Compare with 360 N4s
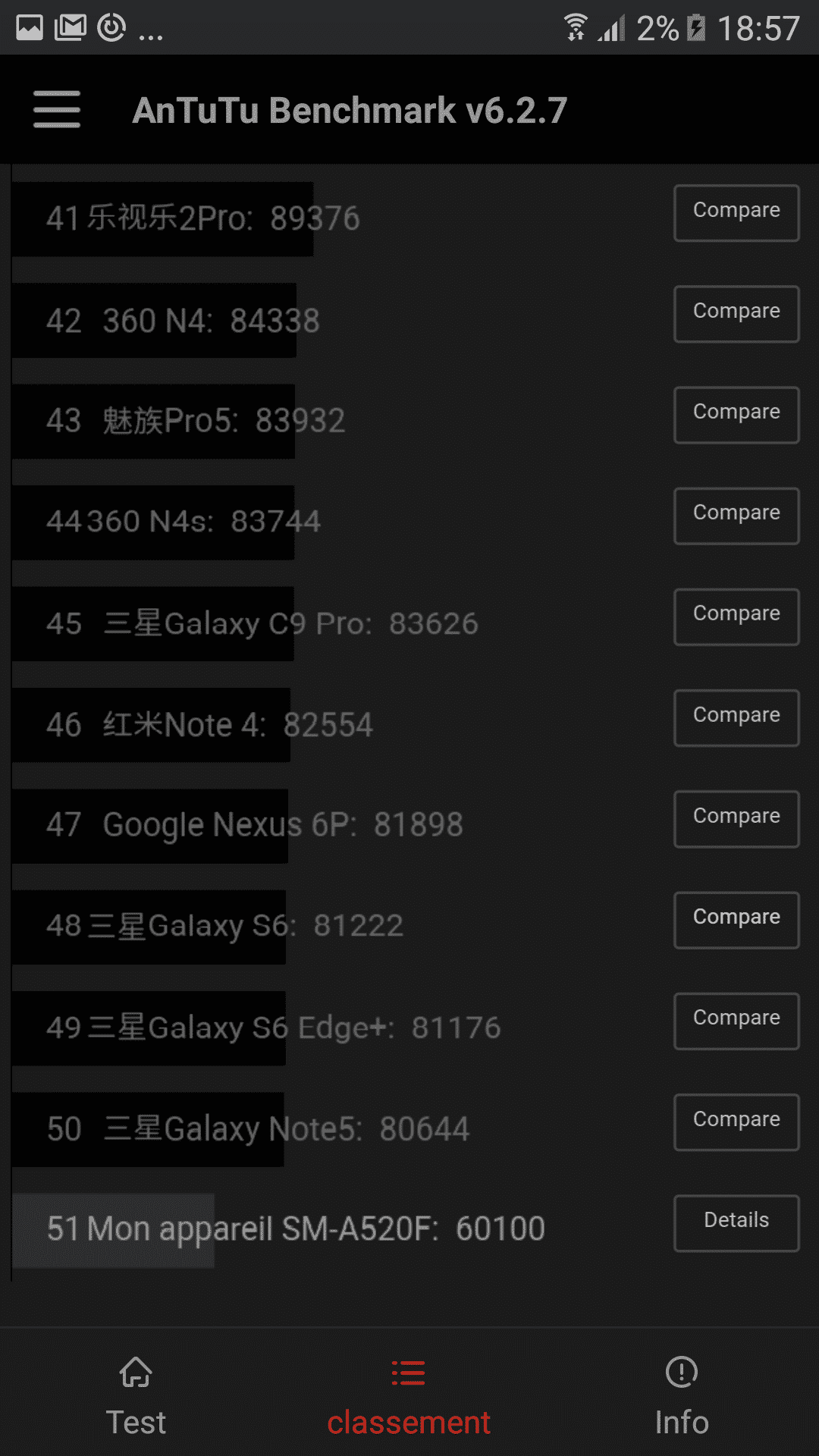819x1456 pixels. pyautogui.click(x=736, y=516)
